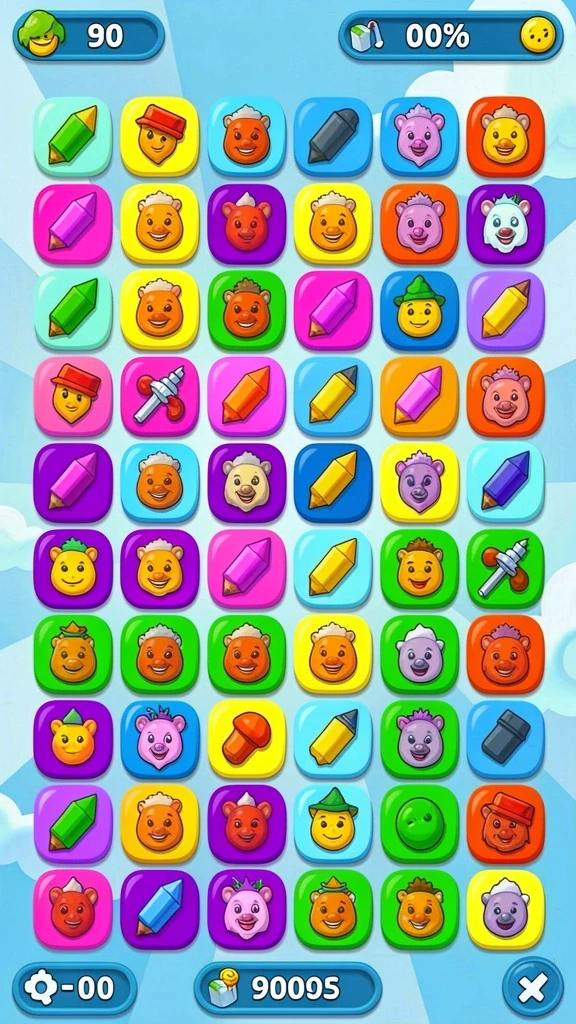Select the pink crayon on the orange tile
The height and width of the screenshot is (1024, 576).
[x=419, y=396]
